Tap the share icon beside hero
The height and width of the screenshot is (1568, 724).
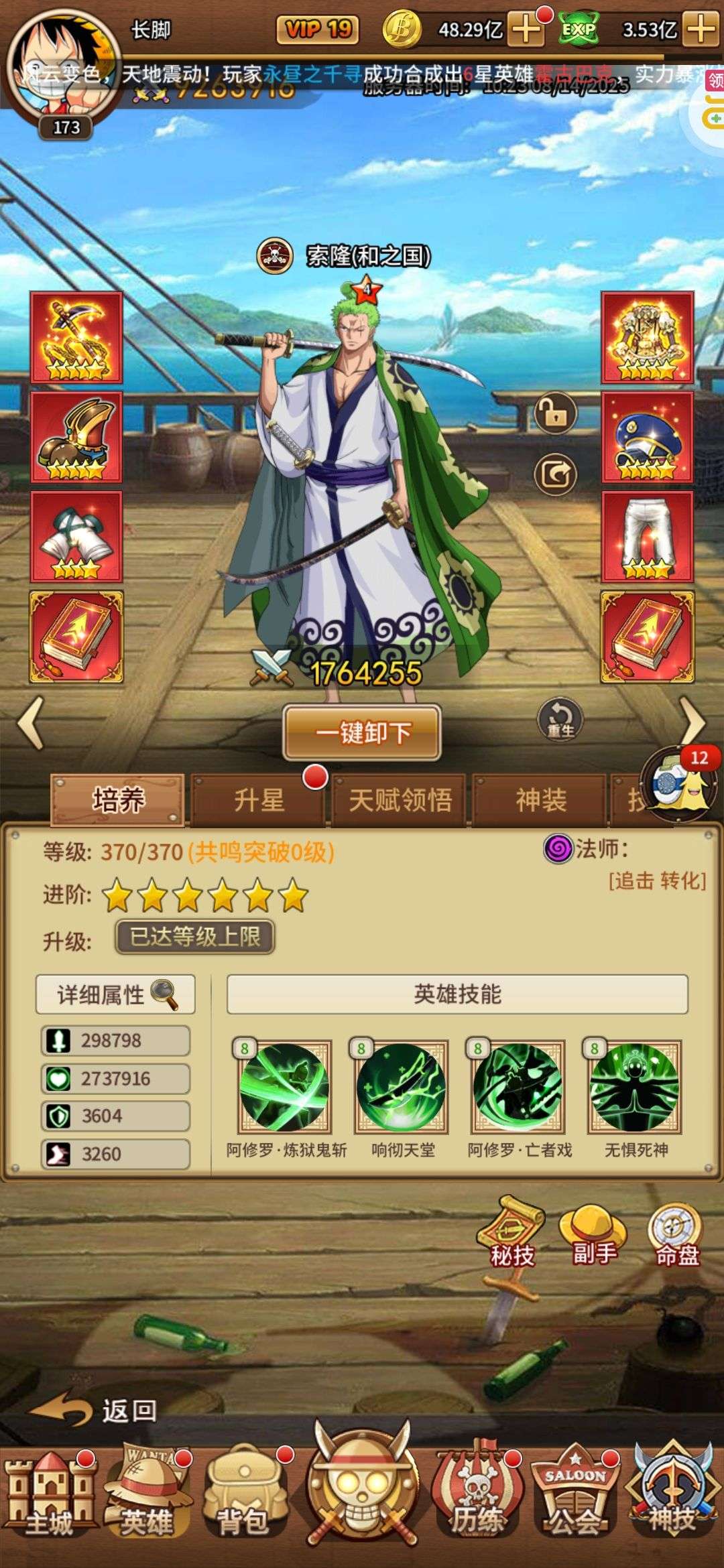[x=555, y=474]
